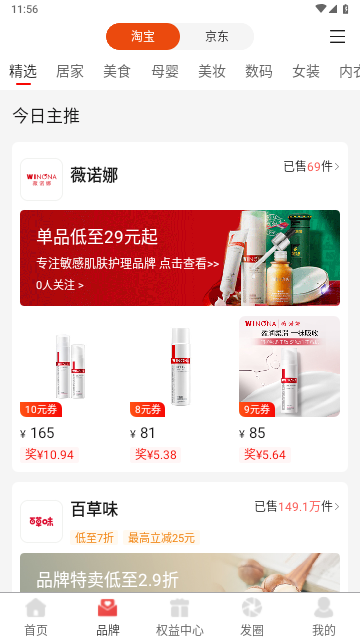360x640 pixels.
Task: Open the ¥85 product with 9元券
Action: coord(289,389)
